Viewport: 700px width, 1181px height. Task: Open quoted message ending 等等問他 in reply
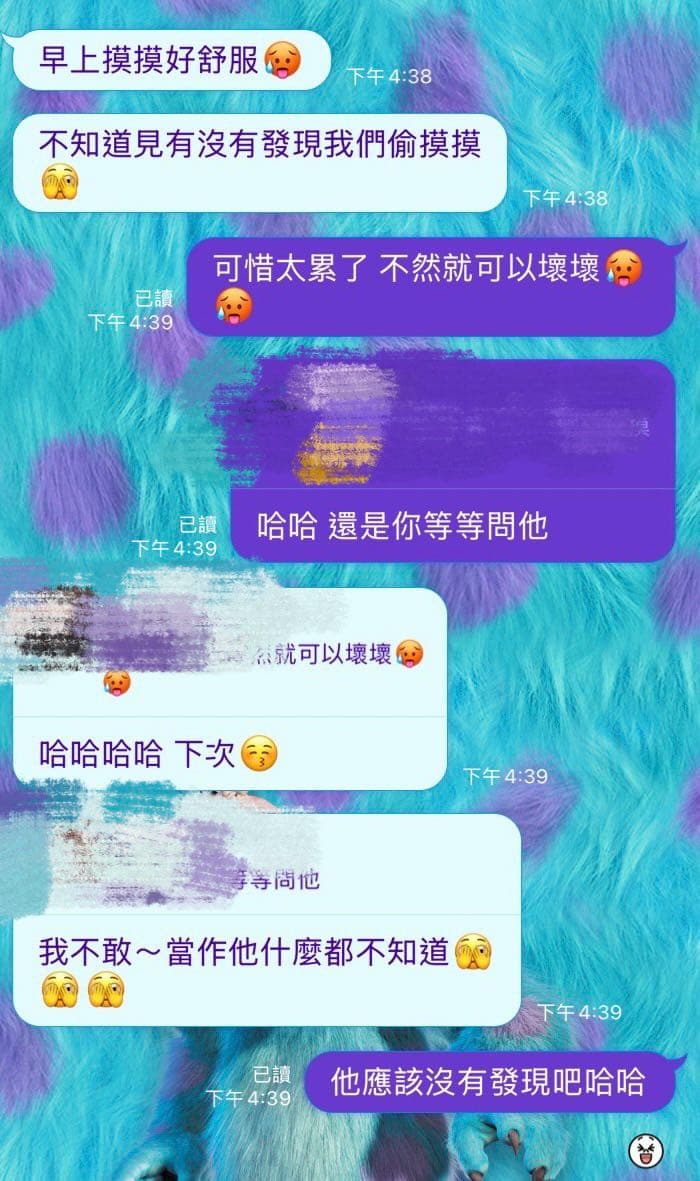pyautogui.click(x=267, y=865)
